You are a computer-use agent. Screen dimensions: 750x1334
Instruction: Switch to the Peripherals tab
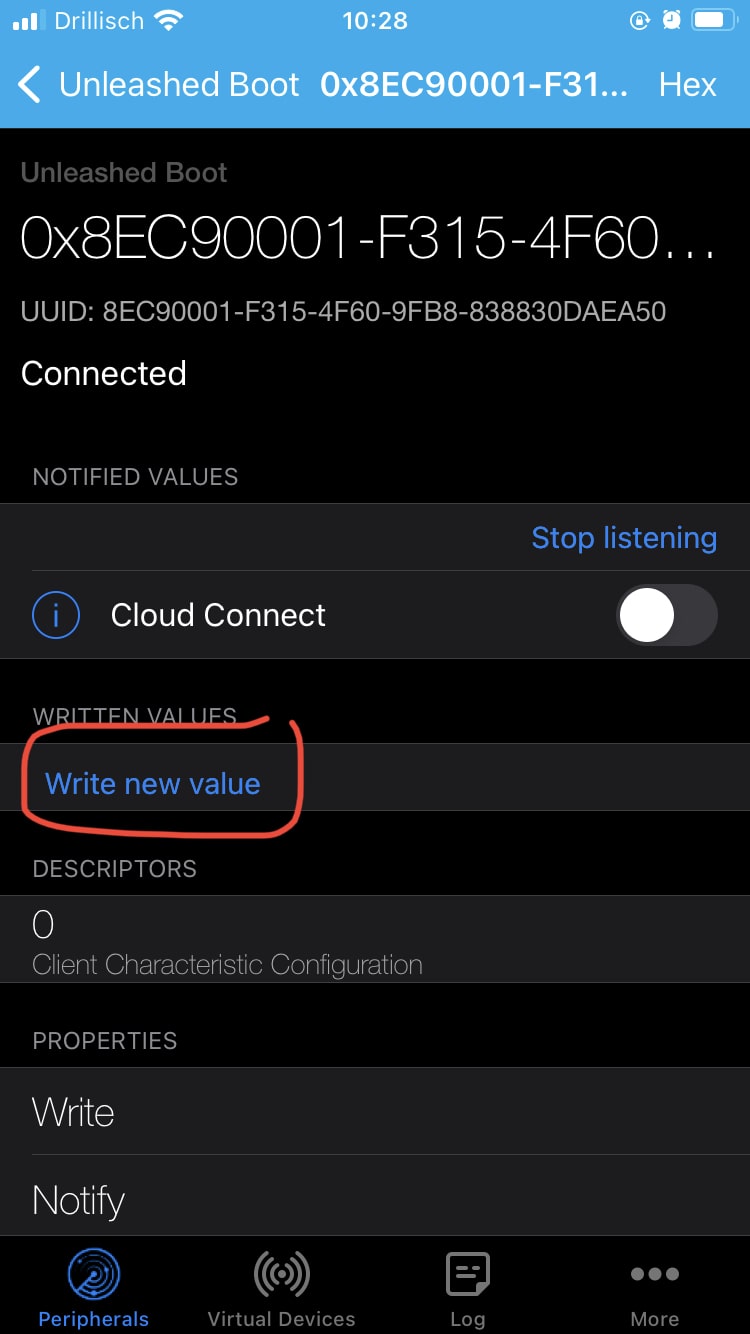[x=94, y=1288]
